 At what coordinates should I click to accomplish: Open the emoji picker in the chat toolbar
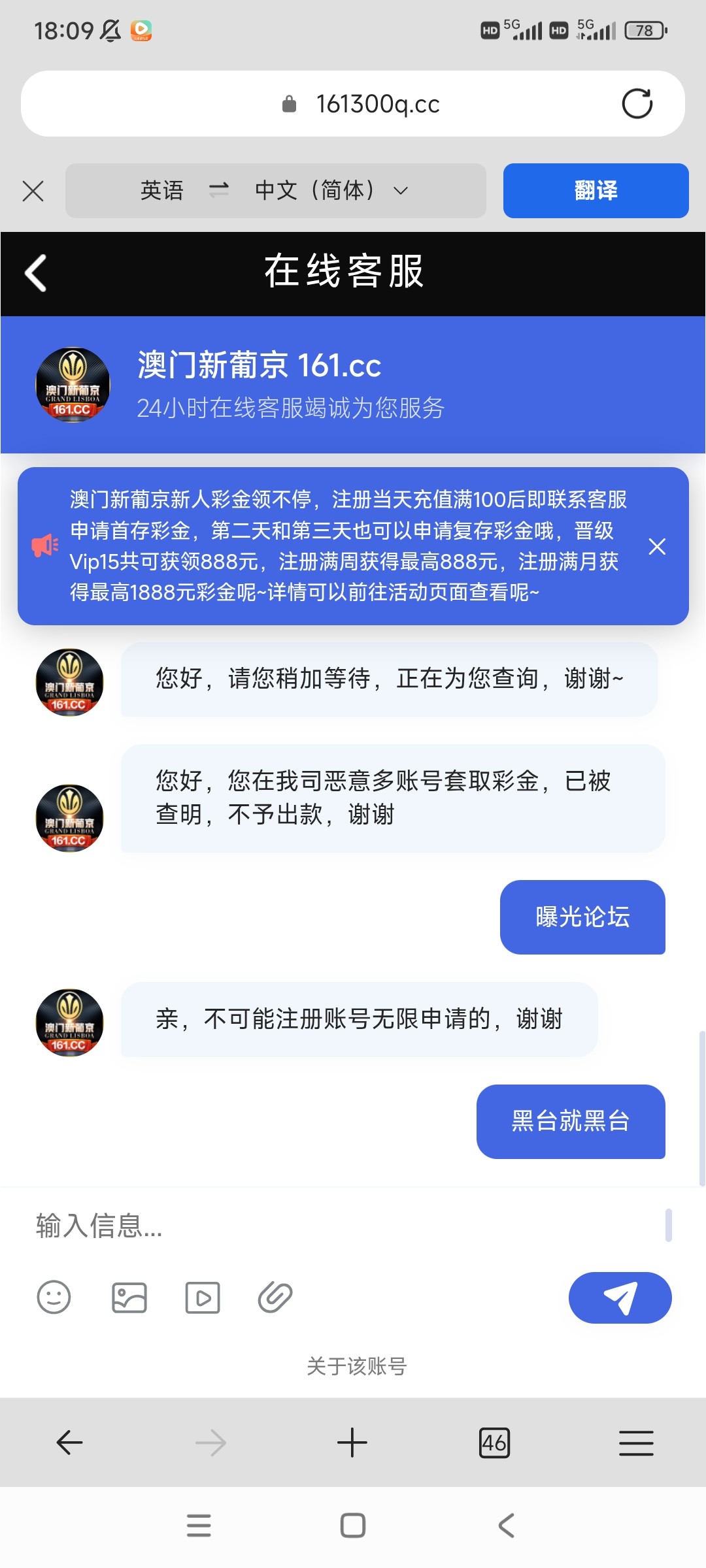tap(54, 1298)
